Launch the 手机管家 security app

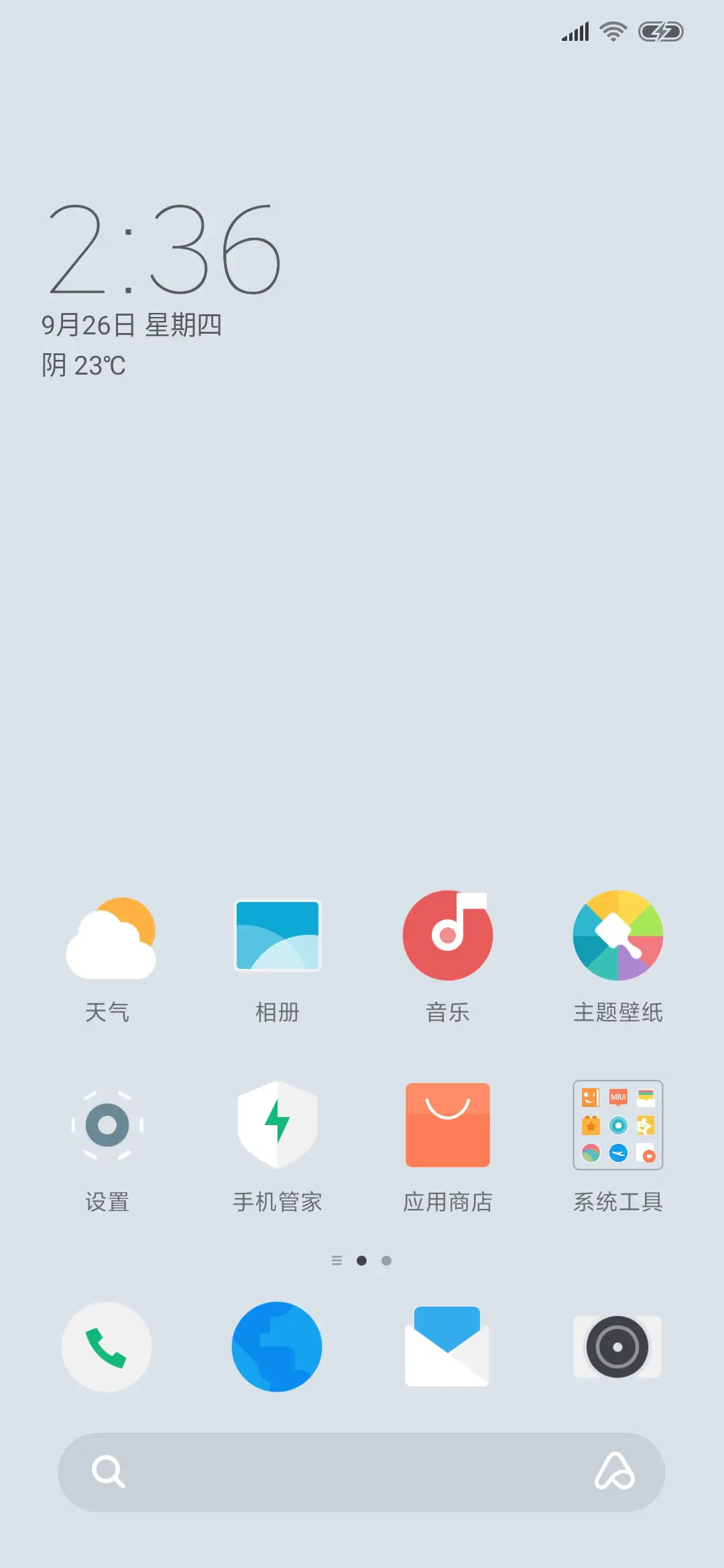point(278,1125)
